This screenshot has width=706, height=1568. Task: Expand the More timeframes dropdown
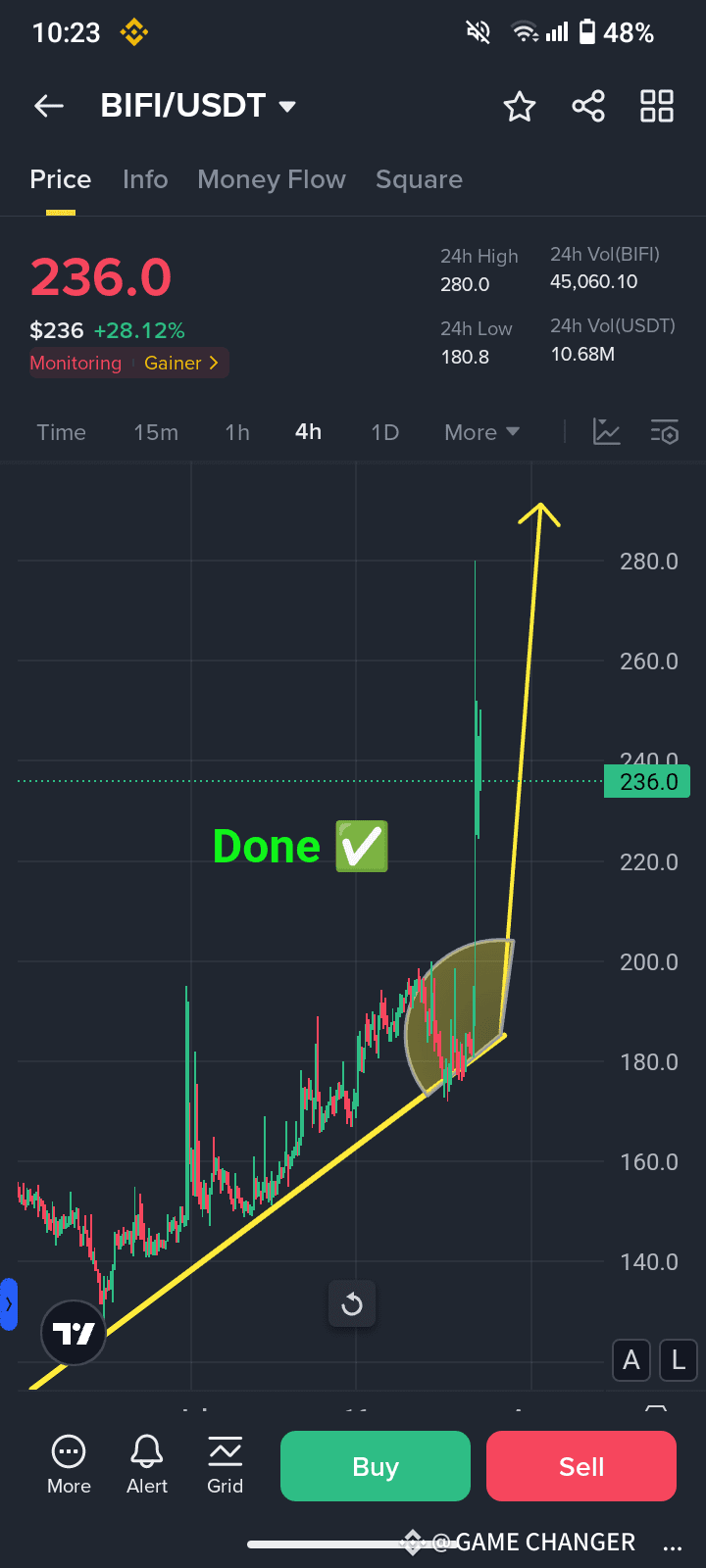tap(480, 431)
